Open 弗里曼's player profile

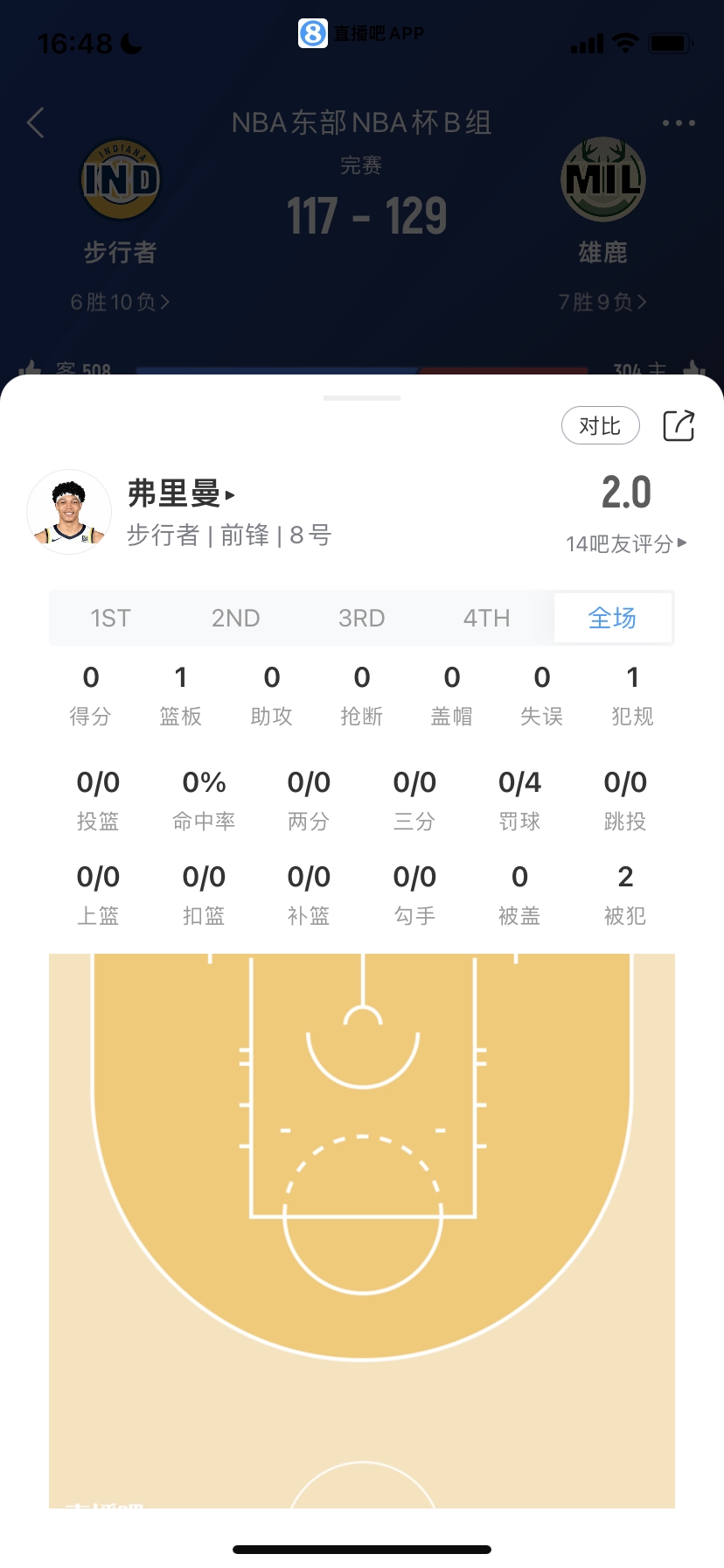coord(181,494)
